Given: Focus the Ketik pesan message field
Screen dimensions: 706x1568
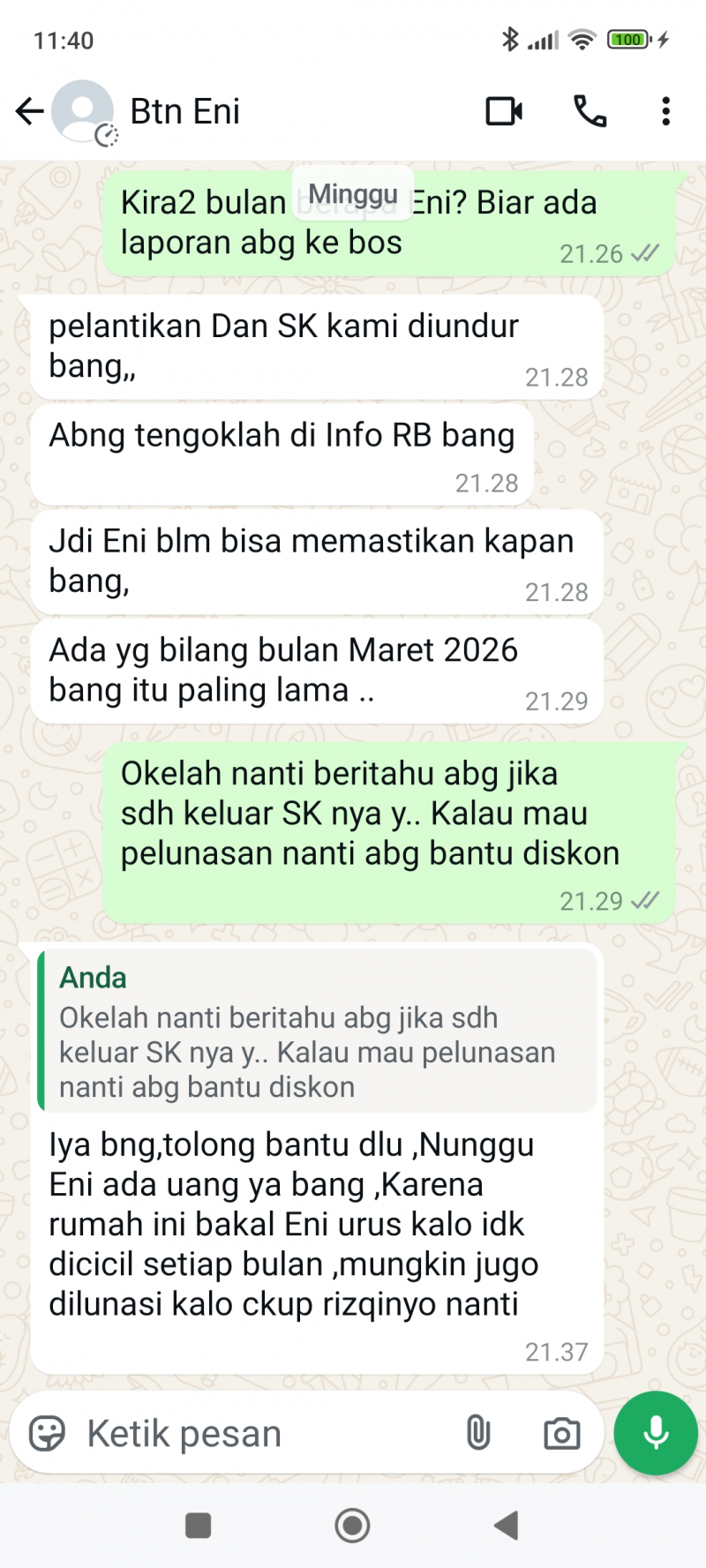Looking at the screenshot, I should tap(265, 1433).
